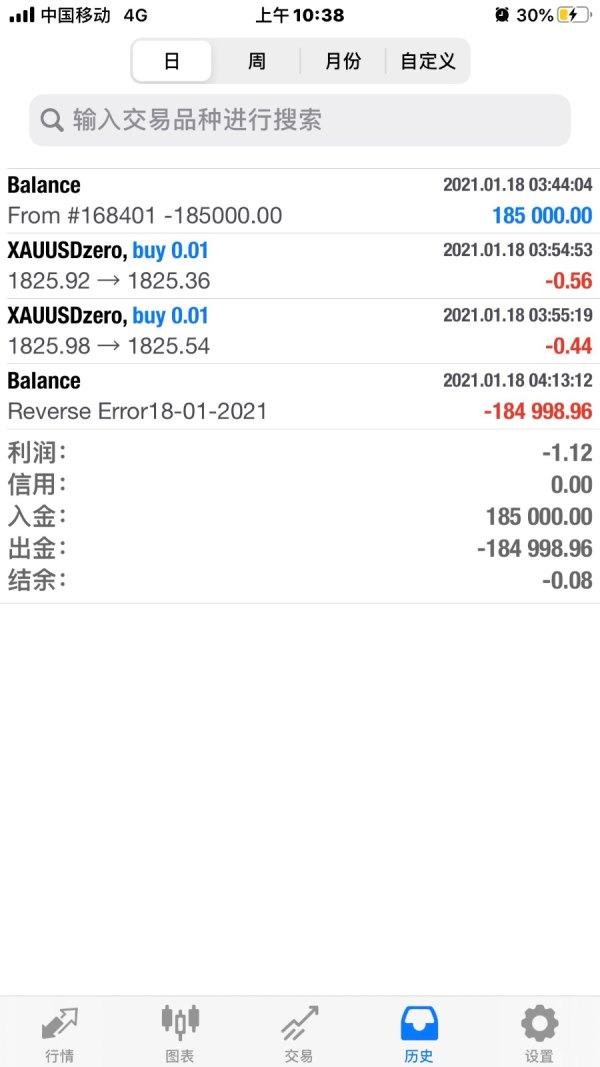
Task: Open the 交易 trade tab
Action: (299, 1033)
